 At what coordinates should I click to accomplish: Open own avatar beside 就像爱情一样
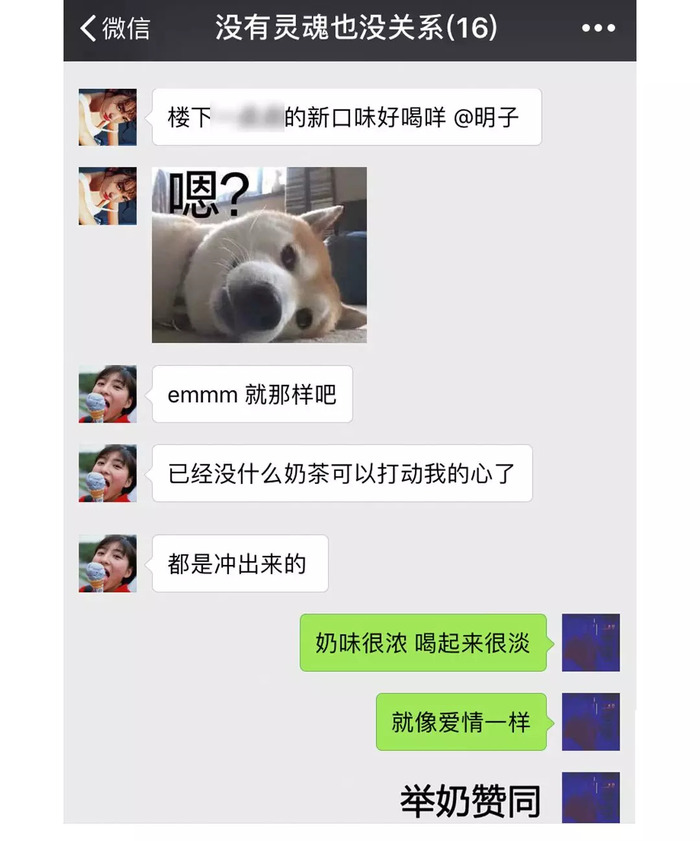(x=590, y=721)
